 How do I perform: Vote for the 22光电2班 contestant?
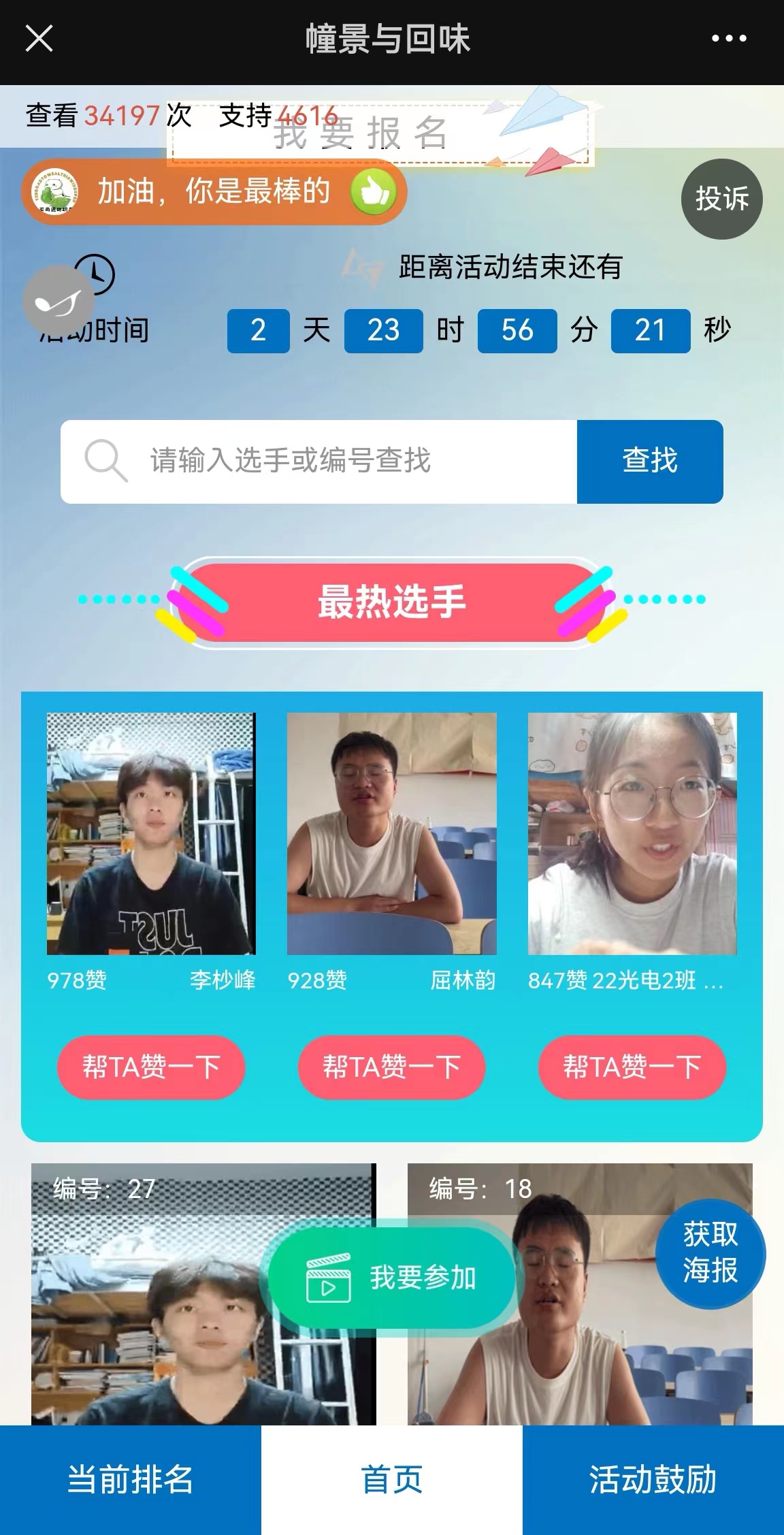(632, 1067)
